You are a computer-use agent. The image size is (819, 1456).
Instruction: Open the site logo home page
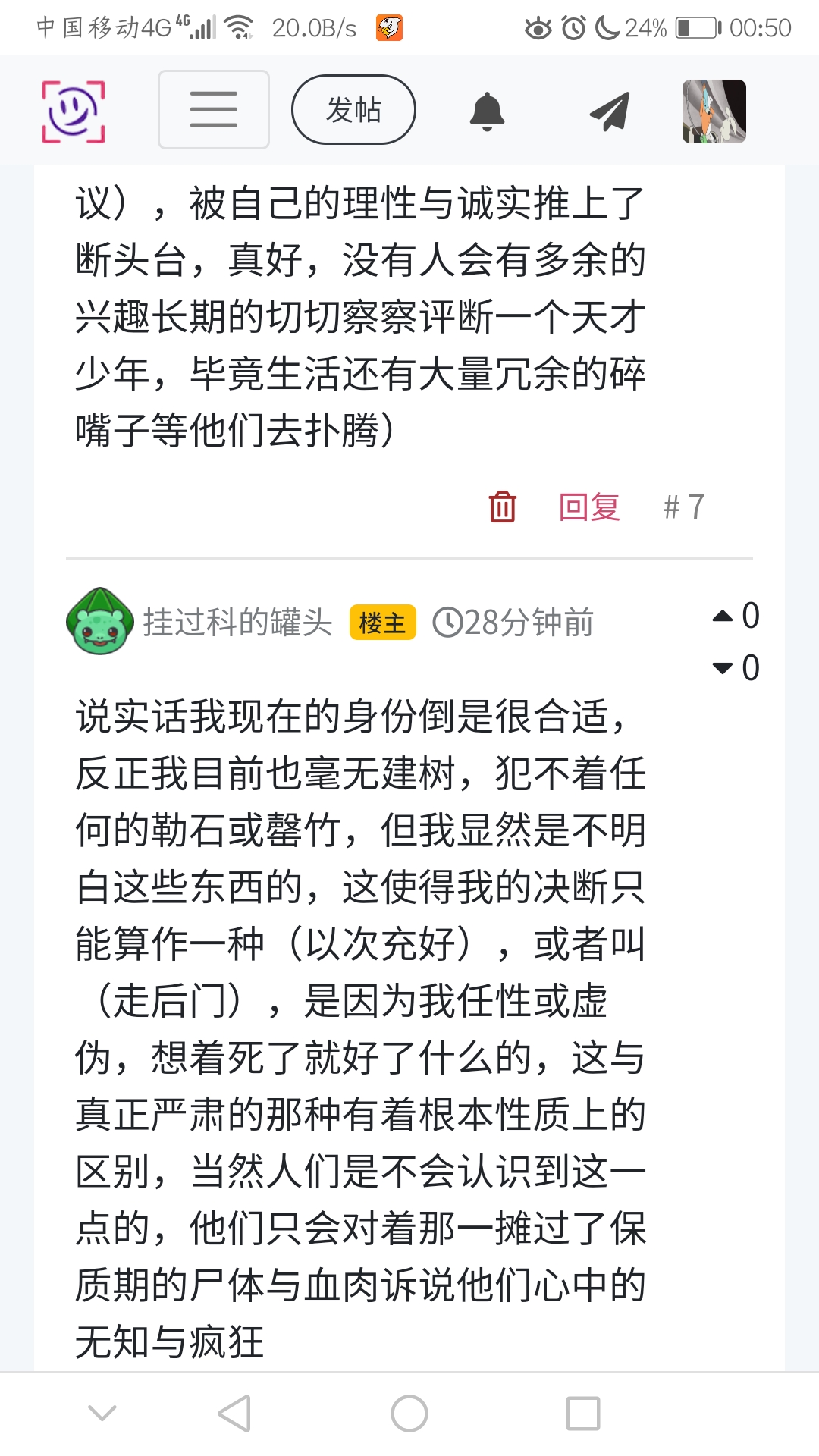pyautogui.click(x=73, y=111)
